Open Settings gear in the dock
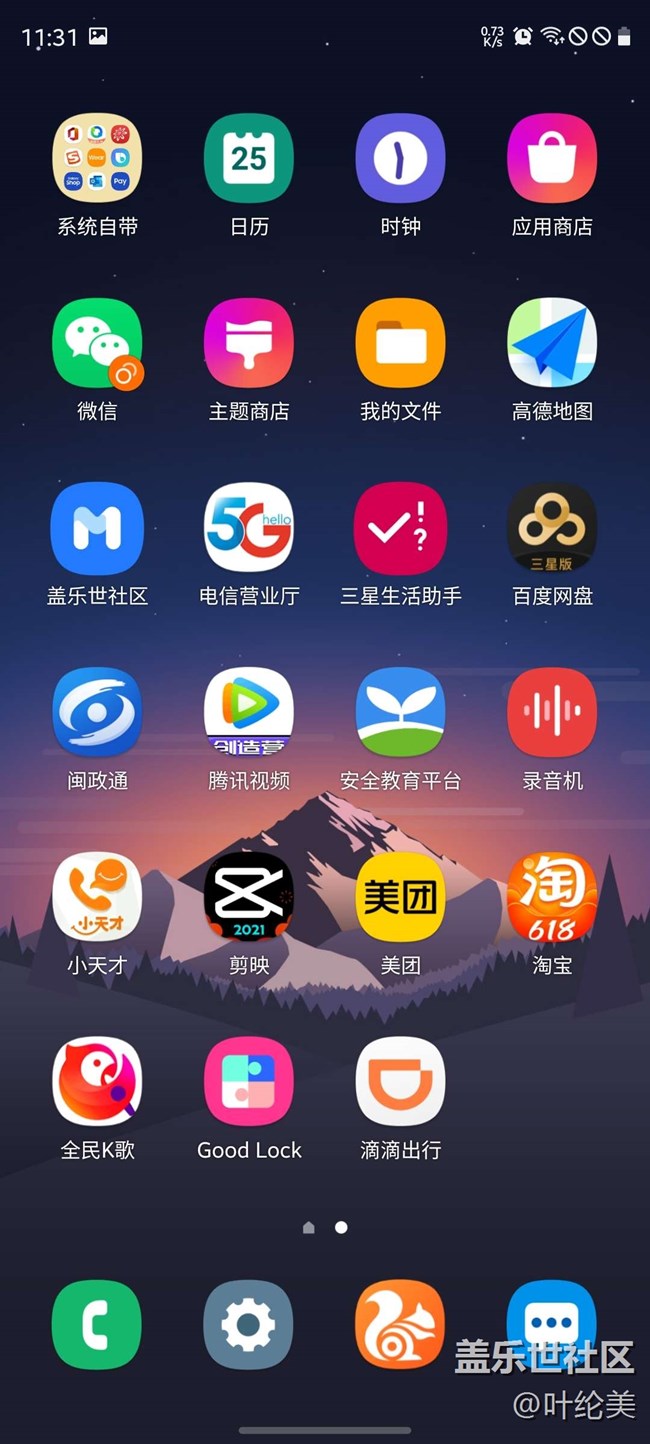 click(x=249, y=1325)
